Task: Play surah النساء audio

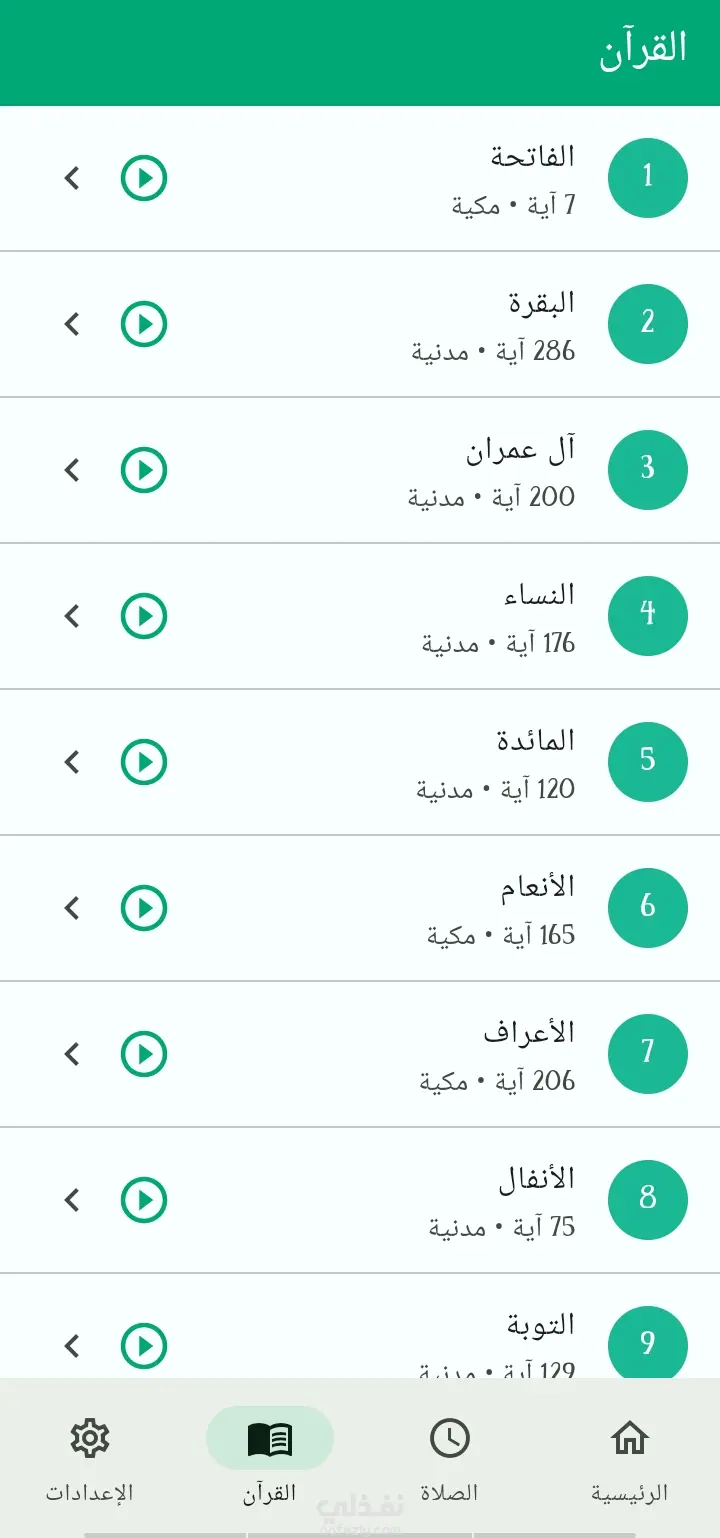Action: tap(144, 616)
